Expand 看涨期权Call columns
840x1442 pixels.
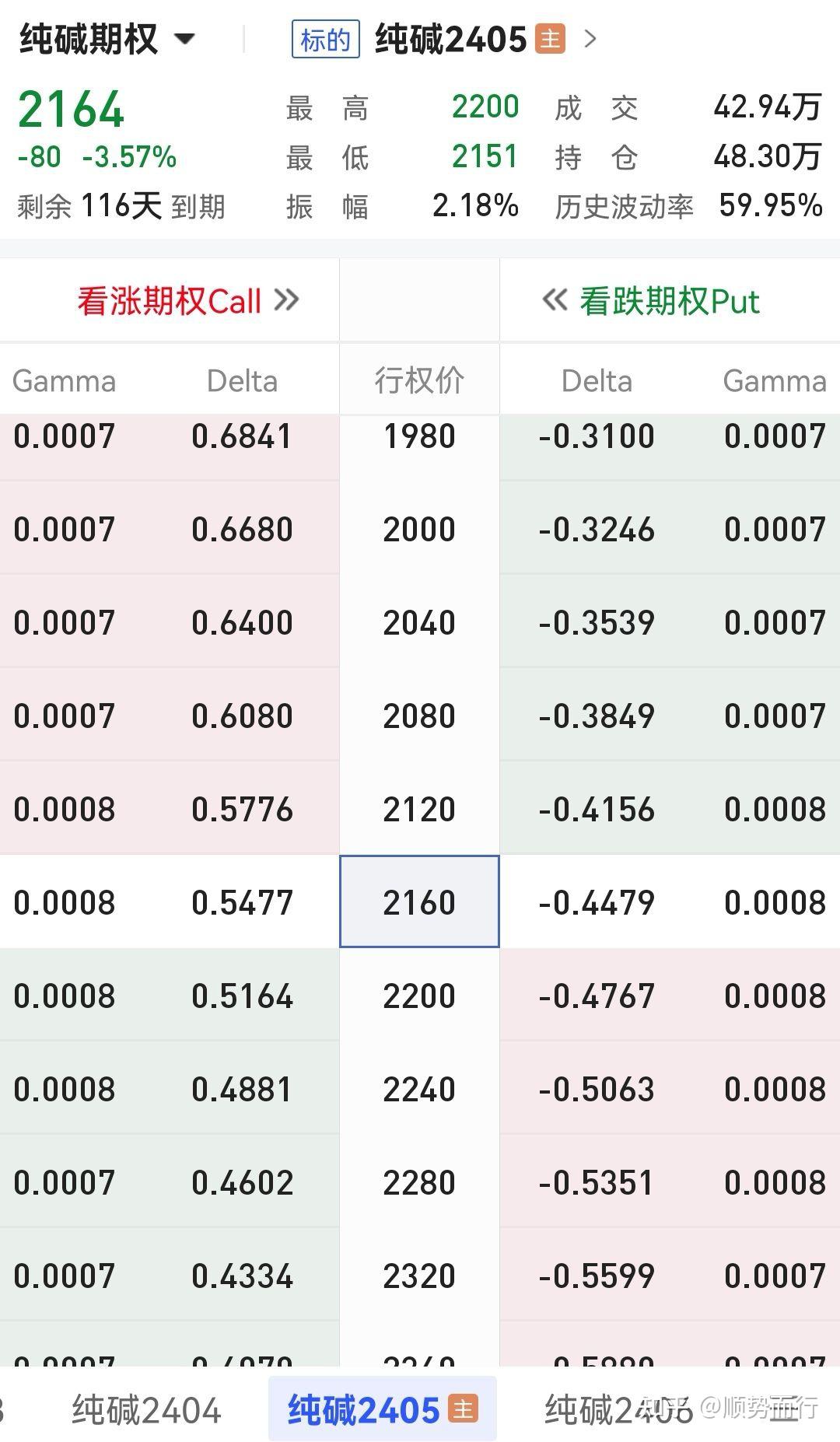pos(187,301)
